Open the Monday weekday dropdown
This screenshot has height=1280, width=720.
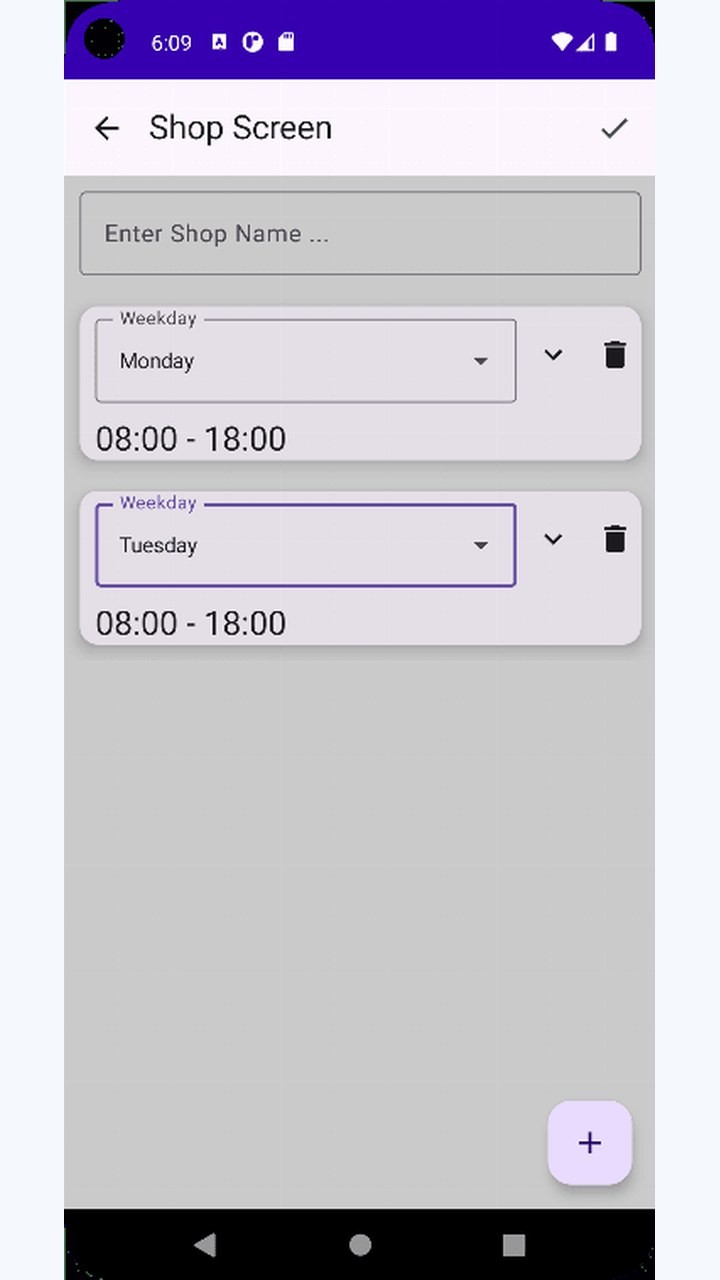tap(306, 361)
